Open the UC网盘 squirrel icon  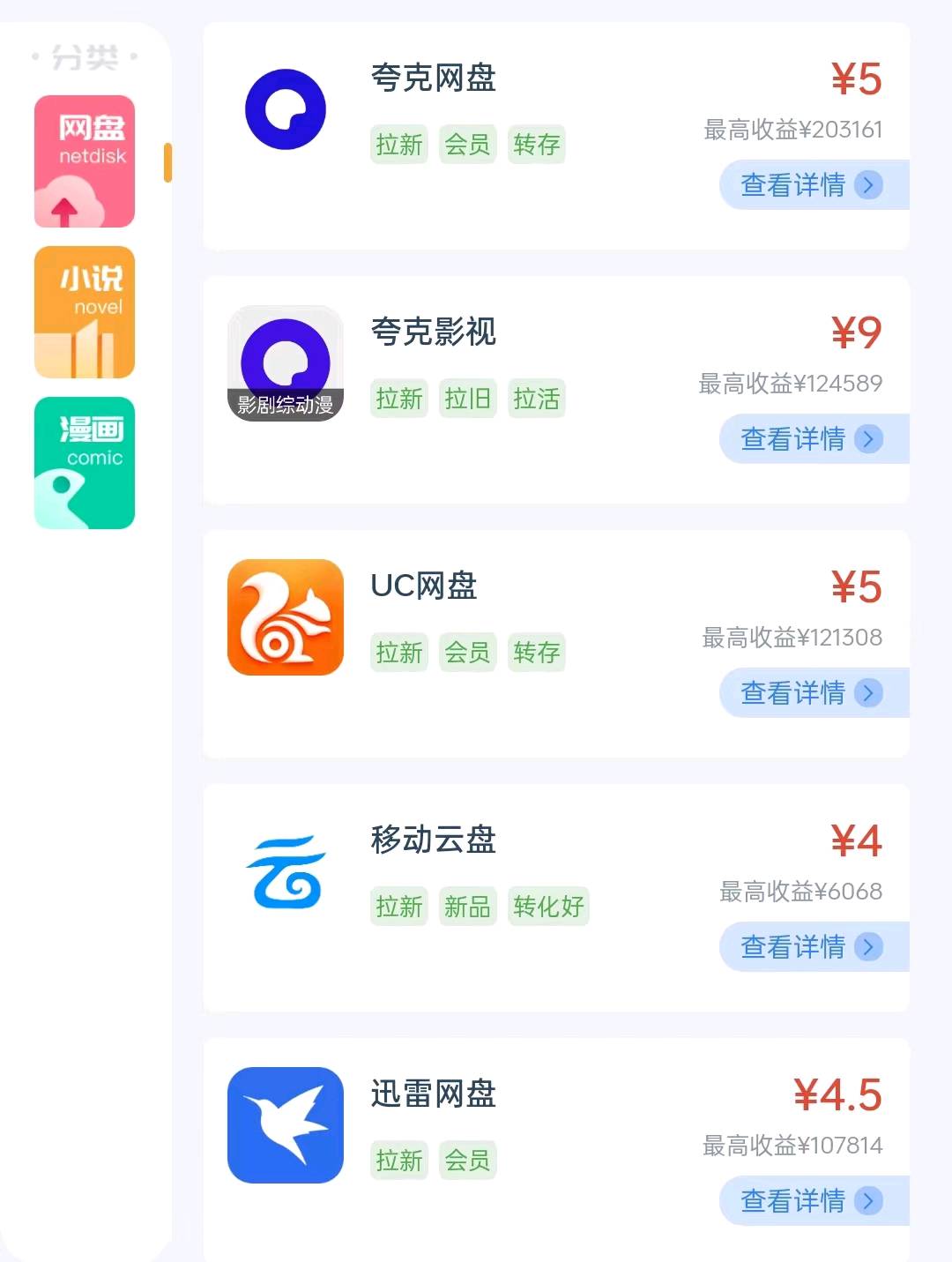(286, 617)
